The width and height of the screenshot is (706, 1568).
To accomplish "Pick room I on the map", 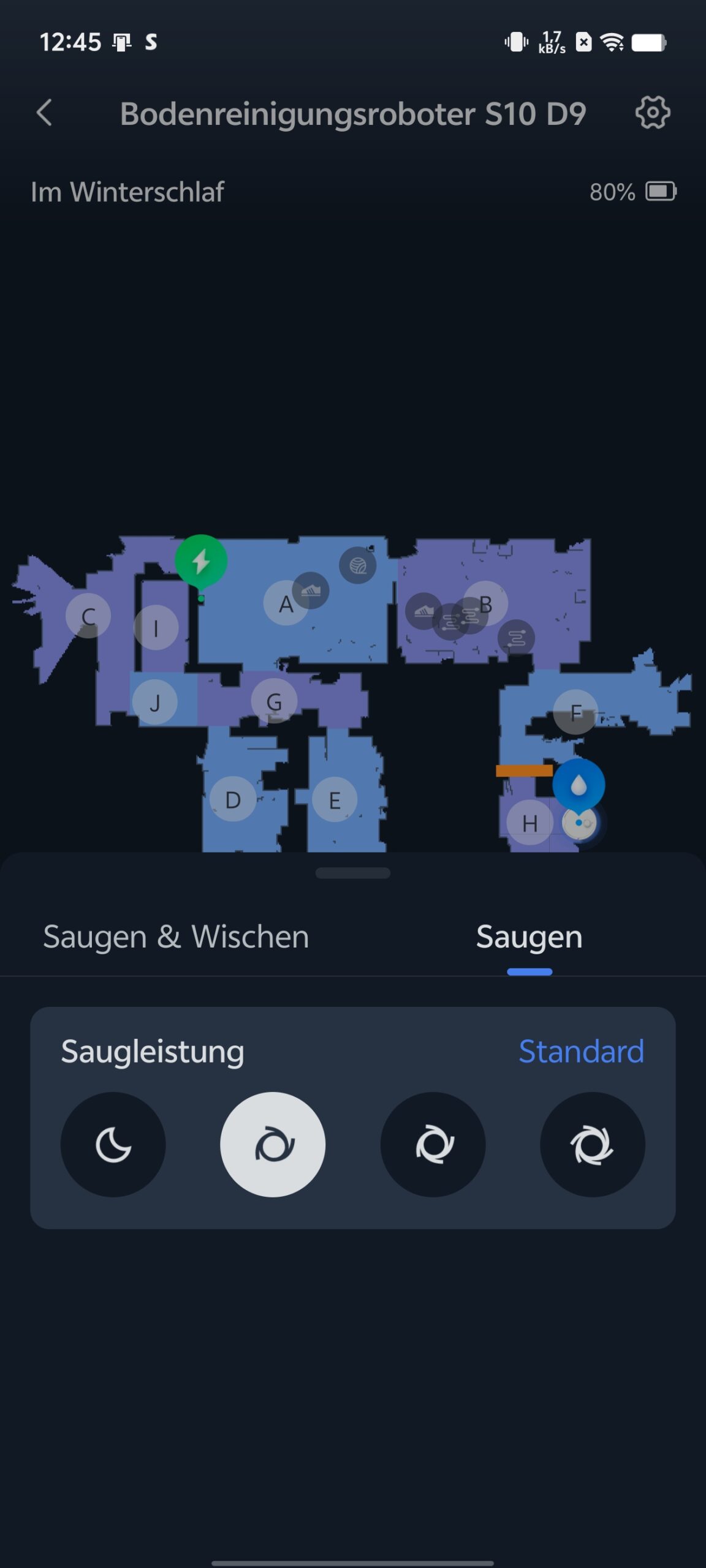I will click(156, 628).
